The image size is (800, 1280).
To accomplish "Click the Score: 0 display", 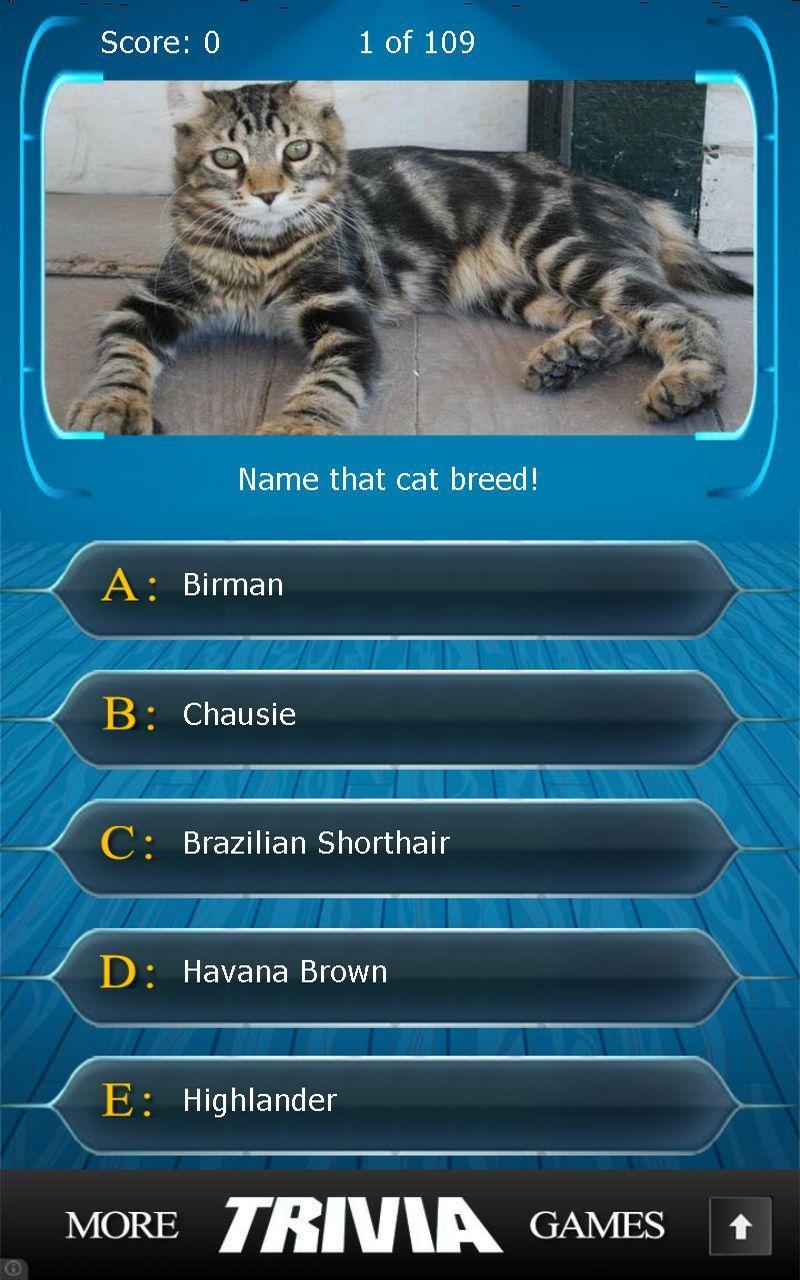I will pos(160,43).
